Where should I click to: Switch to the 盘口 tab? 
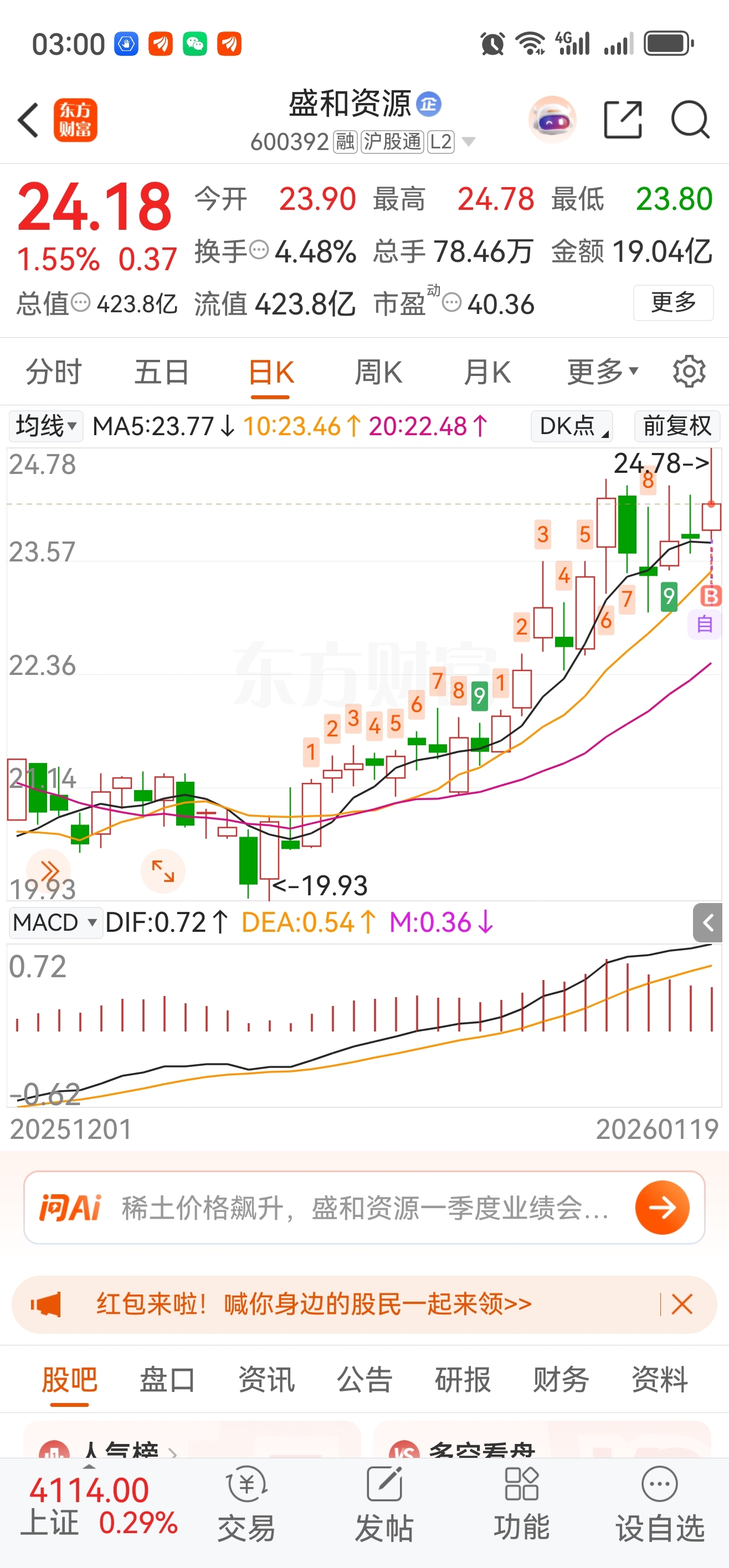click(x=167, y=1379)
